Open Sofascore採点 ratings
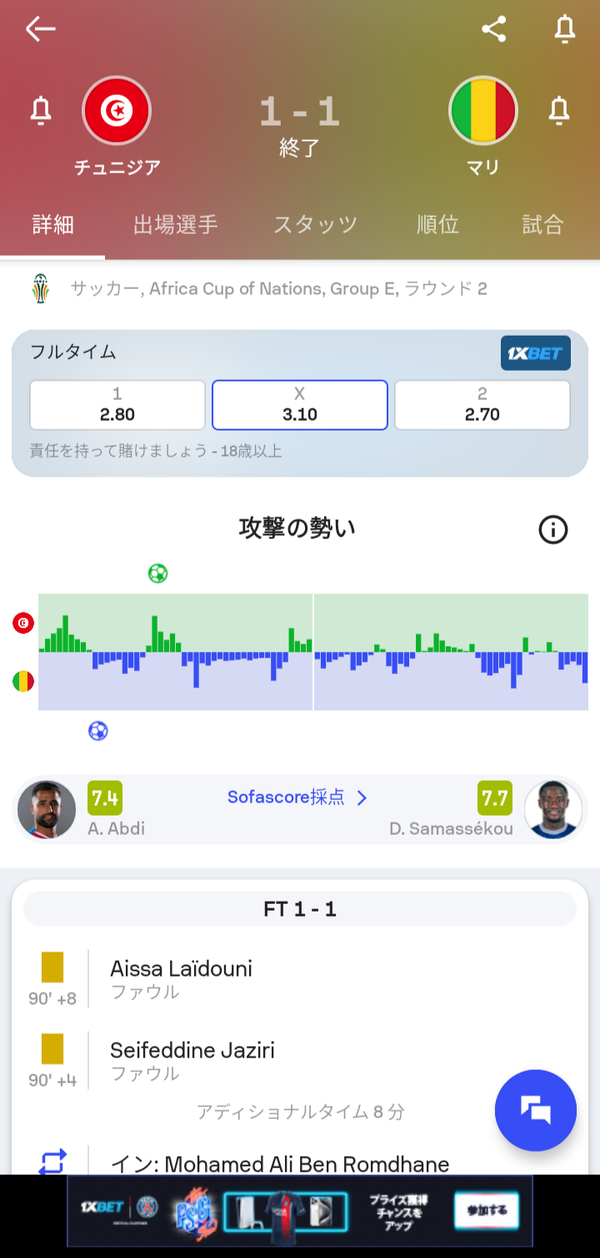600x1258 pixels. point(298,797)
